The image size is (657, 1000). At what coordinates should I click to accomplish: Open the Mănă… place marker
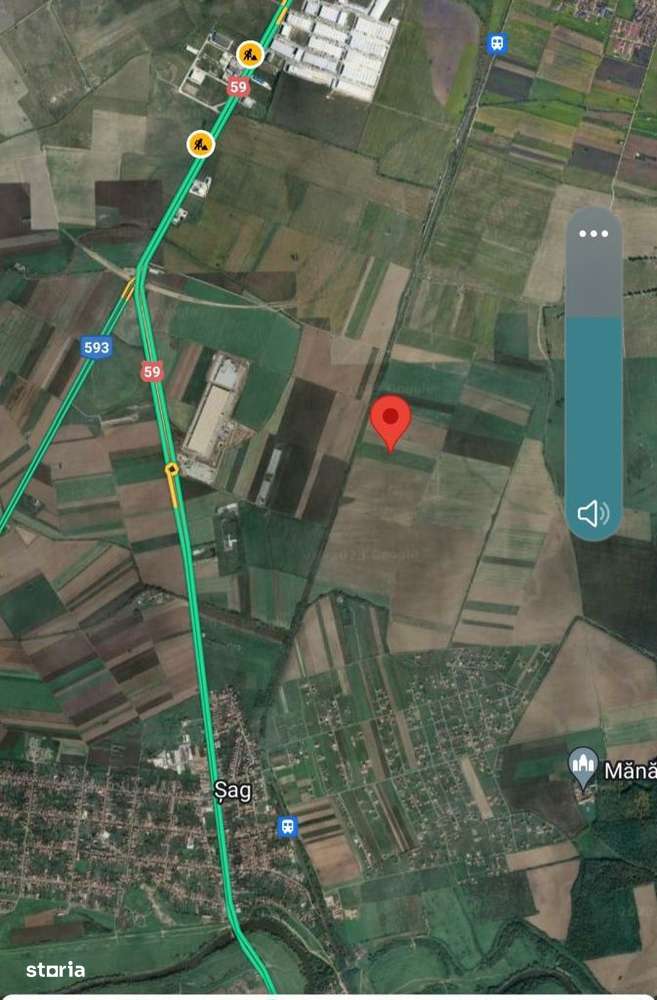[x=583, y=767]
